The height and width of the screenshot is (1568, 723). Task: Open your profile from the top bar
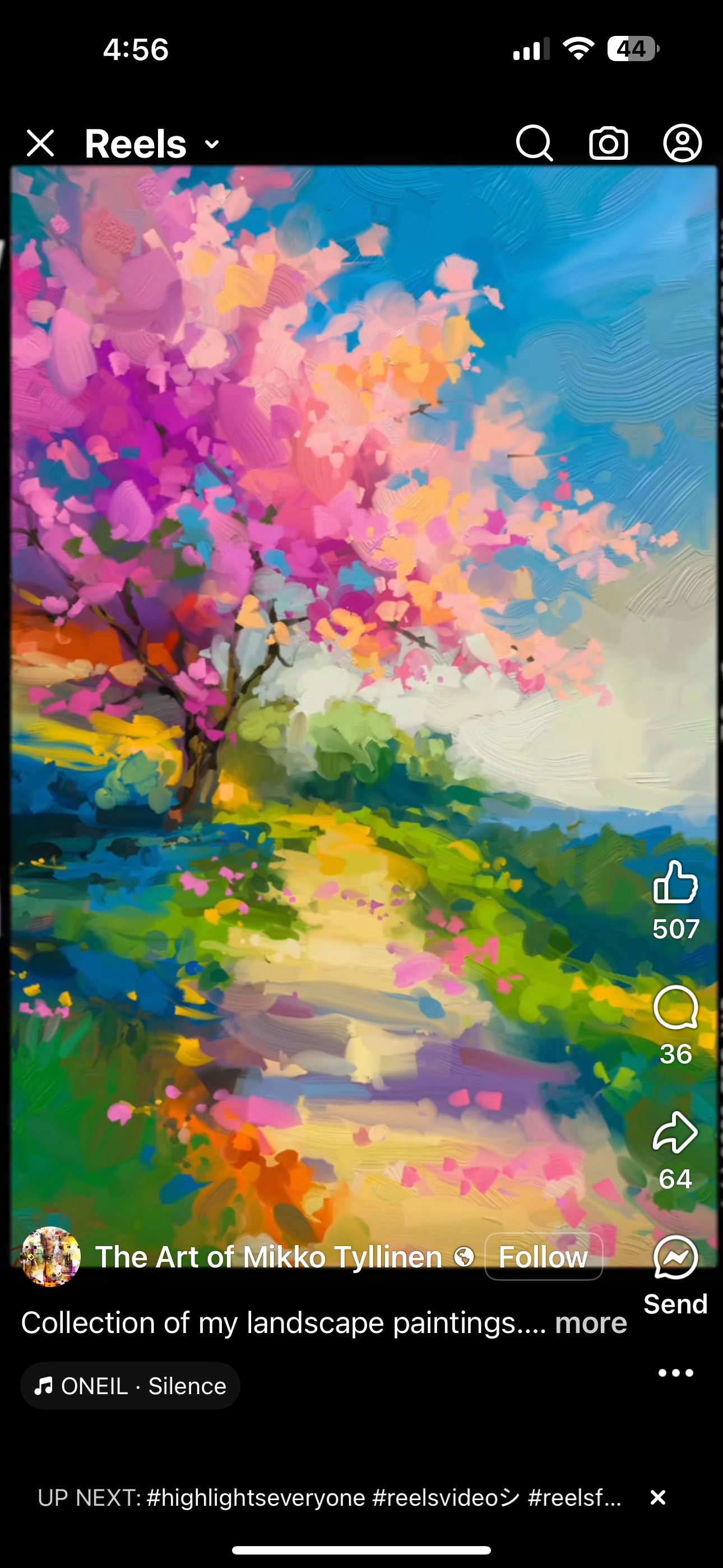682,144
